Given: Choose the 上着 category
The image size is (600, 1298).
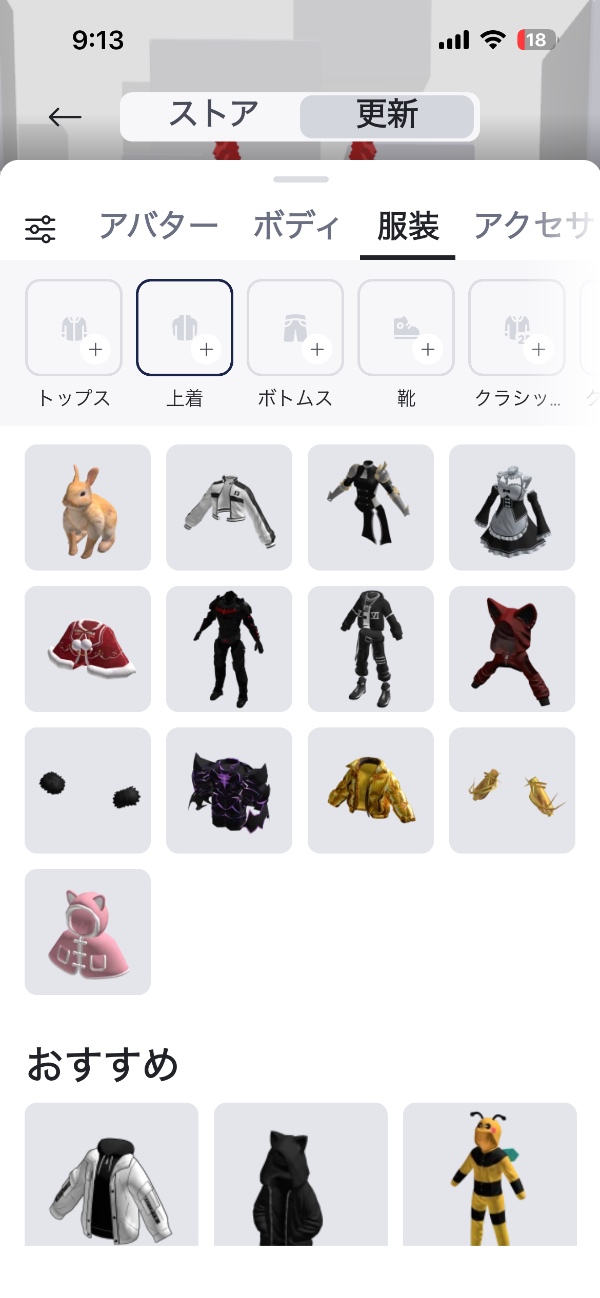Looking at the screenshot, I should click(x=185, y=327).
